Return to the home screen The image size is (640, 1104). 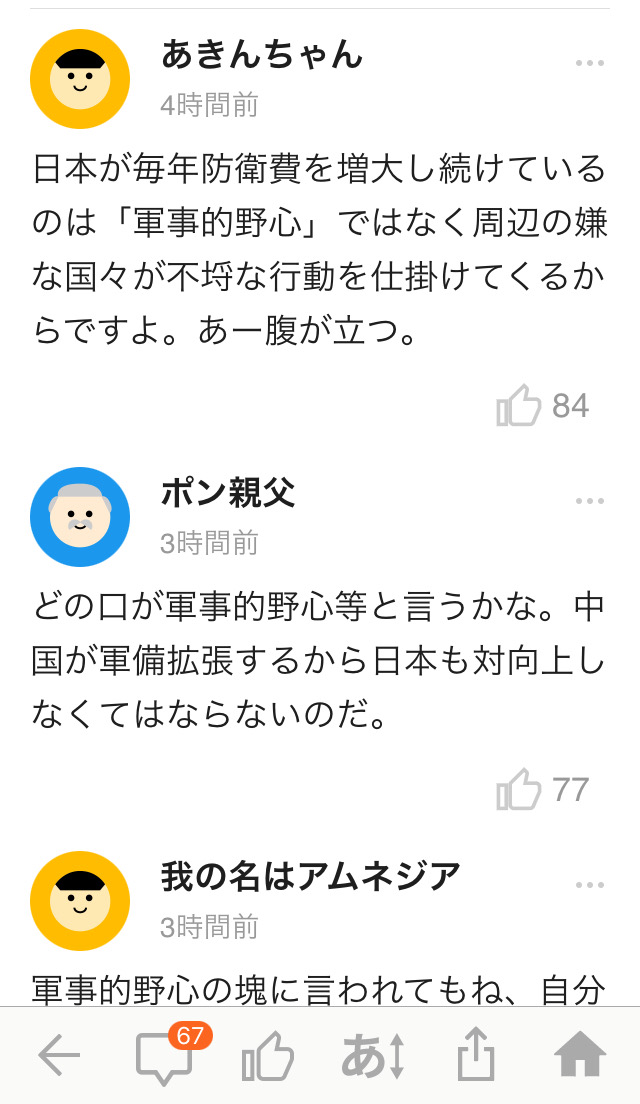click(580, 1056)
